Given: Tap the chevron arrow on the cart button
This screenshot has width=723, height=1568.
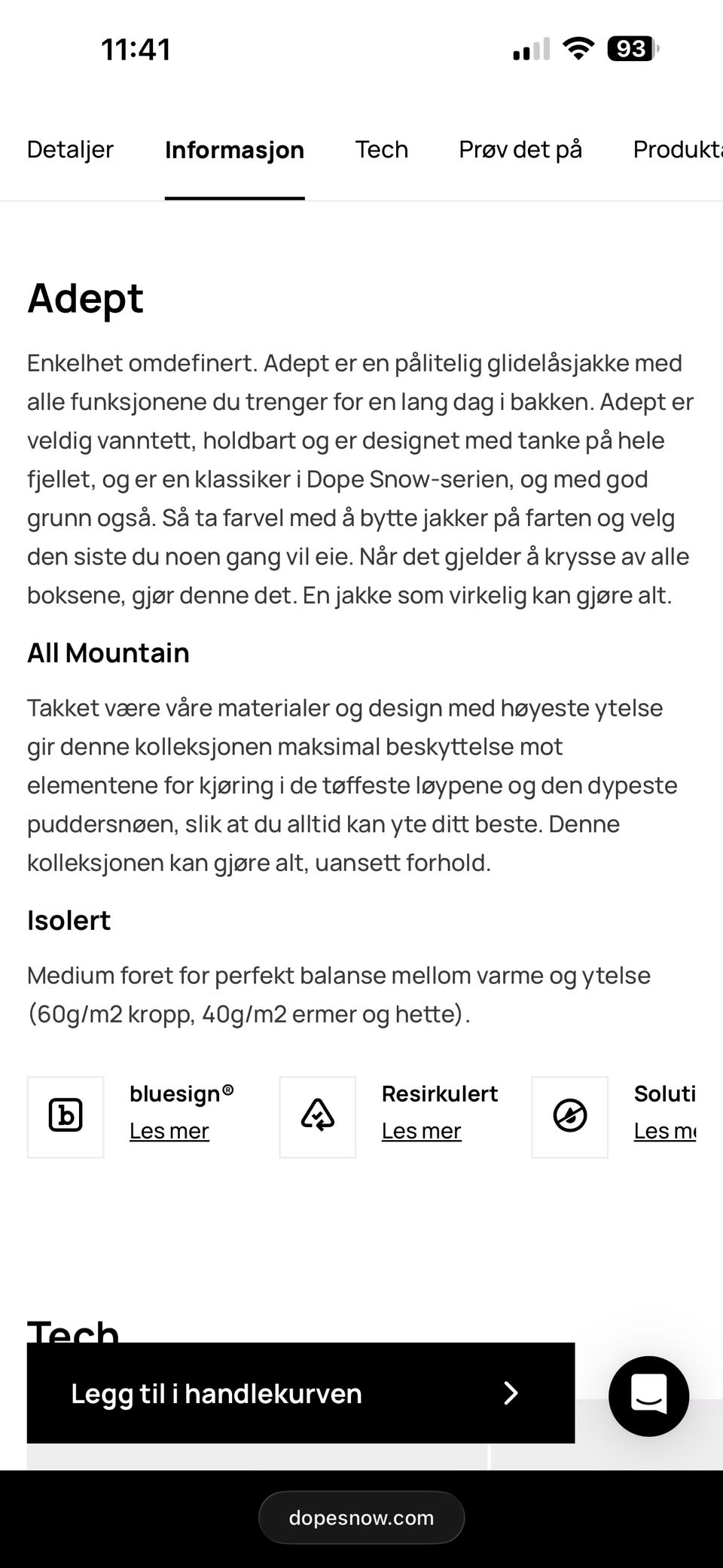Looking at the screenshot, I should (511, 1393).
